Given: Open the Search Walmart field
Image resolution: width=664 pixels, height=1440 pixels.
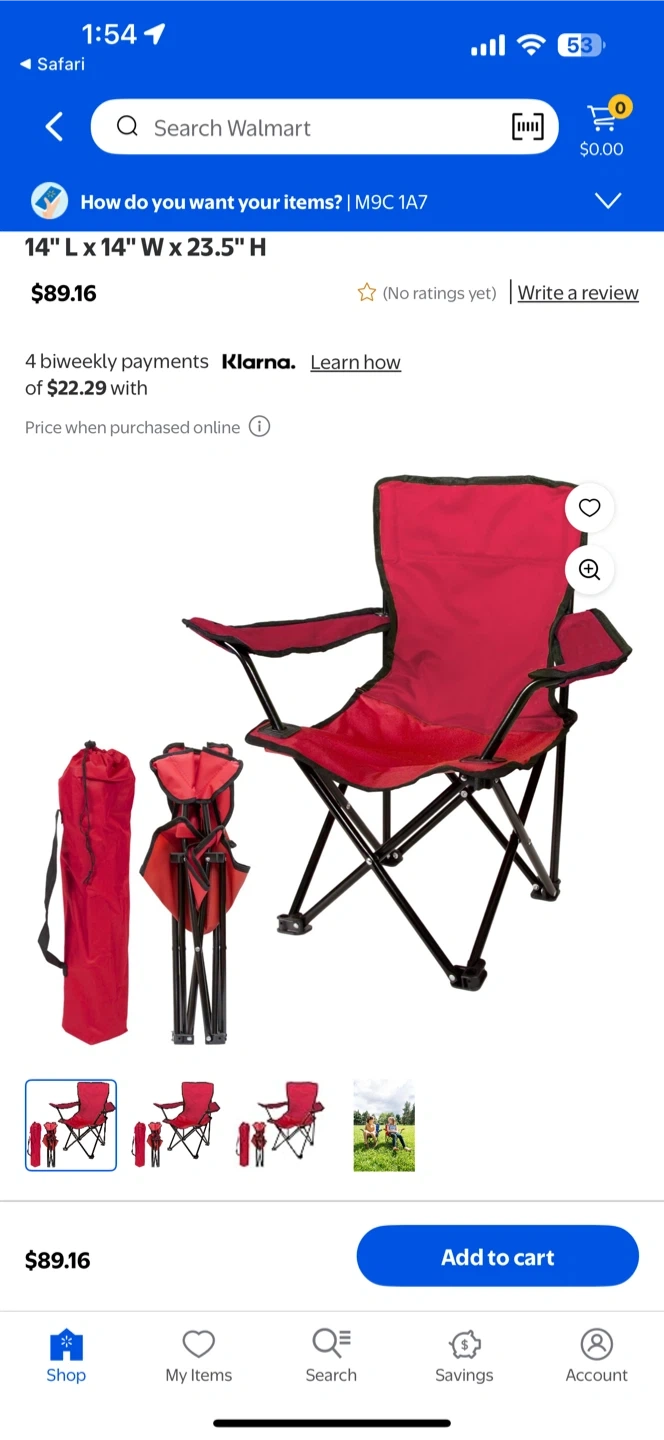Looking at the screenshot, I should point(300,127).
